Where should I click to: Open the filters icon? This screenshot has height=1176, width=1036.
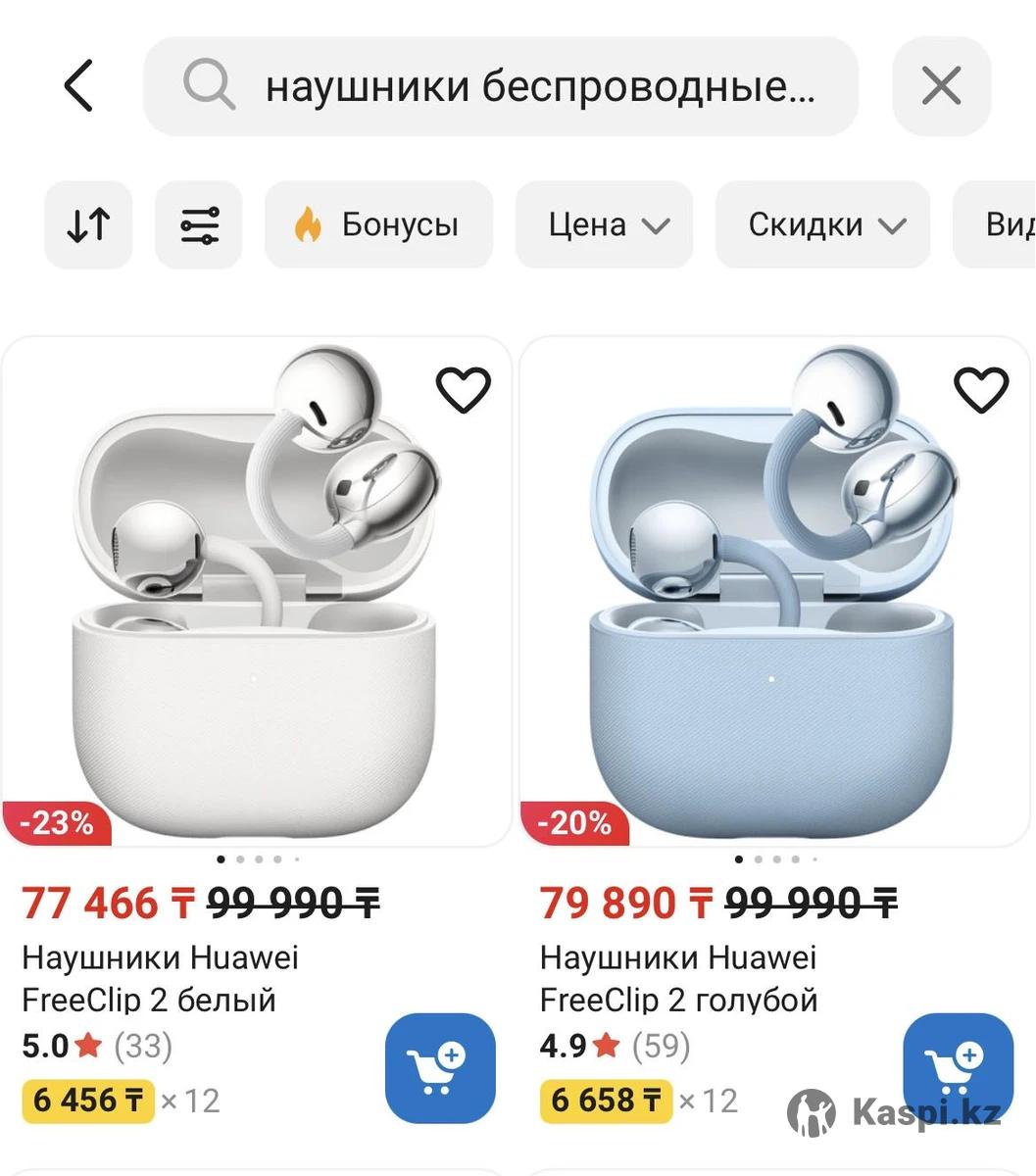pos(199,224)
